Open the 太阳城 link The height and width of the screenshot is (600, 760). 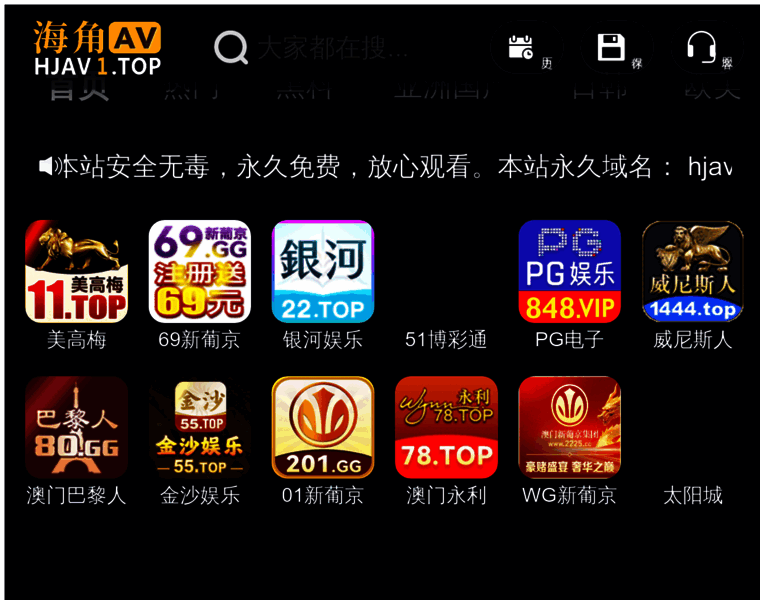point(692,495)
